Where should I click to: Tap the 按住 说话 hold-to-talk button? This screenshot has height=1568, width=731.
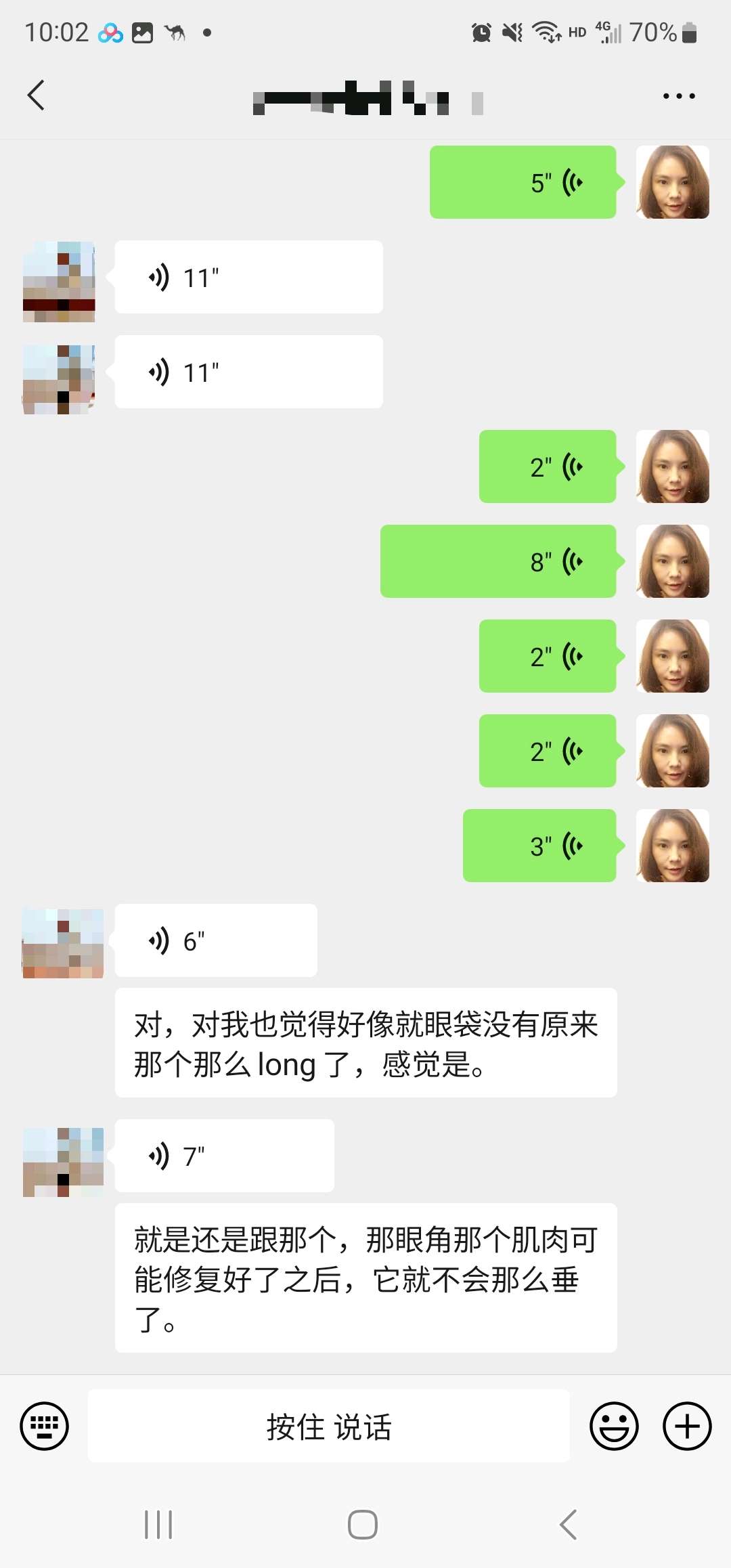tap(329, 1426)
